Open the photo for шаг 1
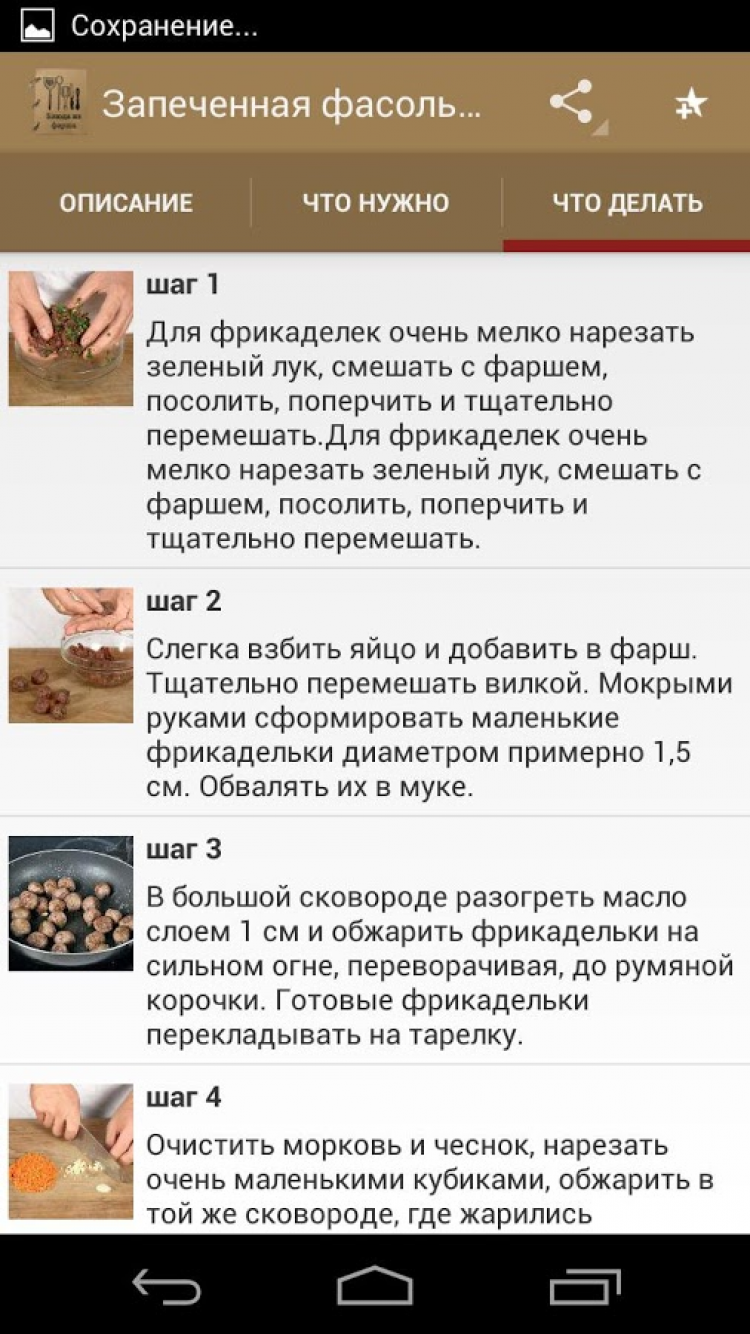750x1334 pixels. coord(71,338)
